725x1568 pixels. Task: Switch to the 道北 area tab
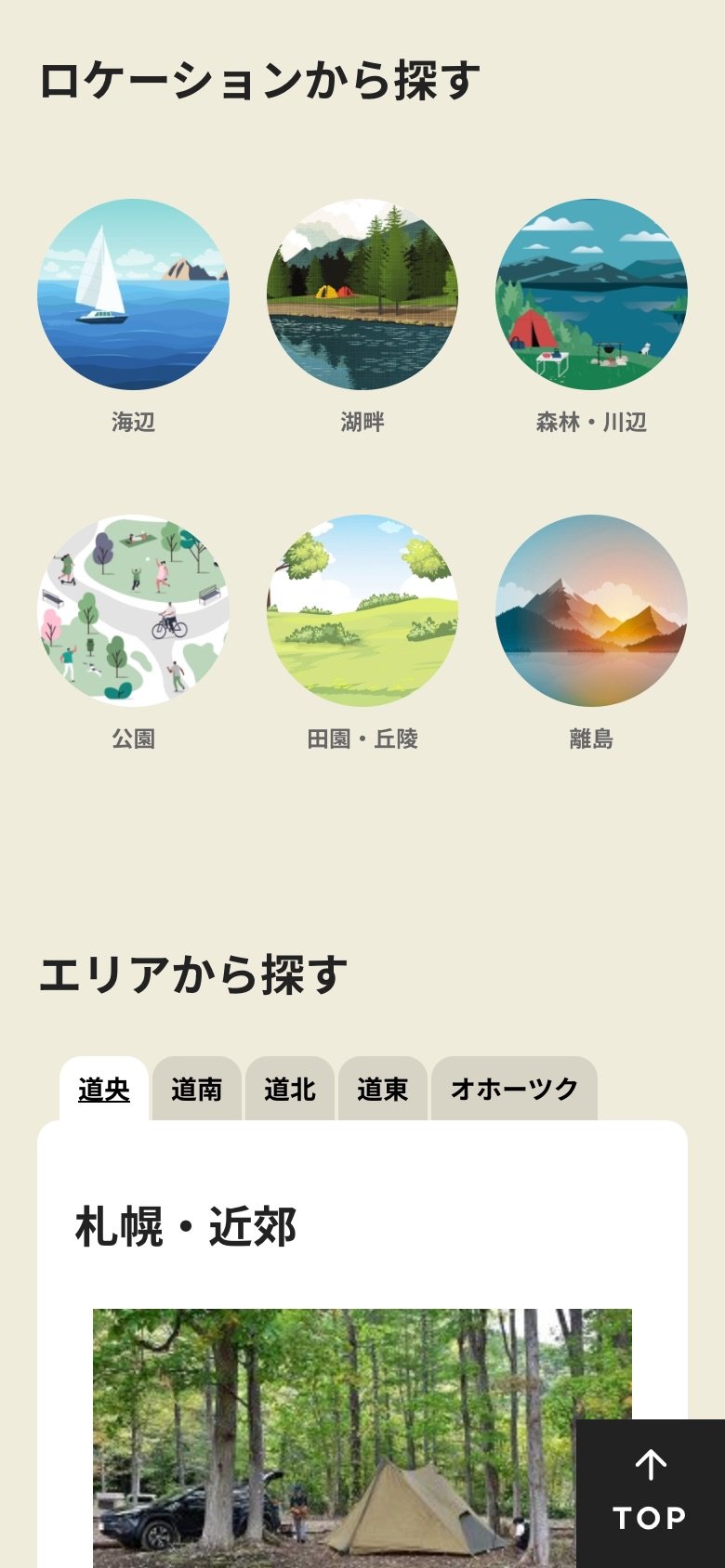290,1089
